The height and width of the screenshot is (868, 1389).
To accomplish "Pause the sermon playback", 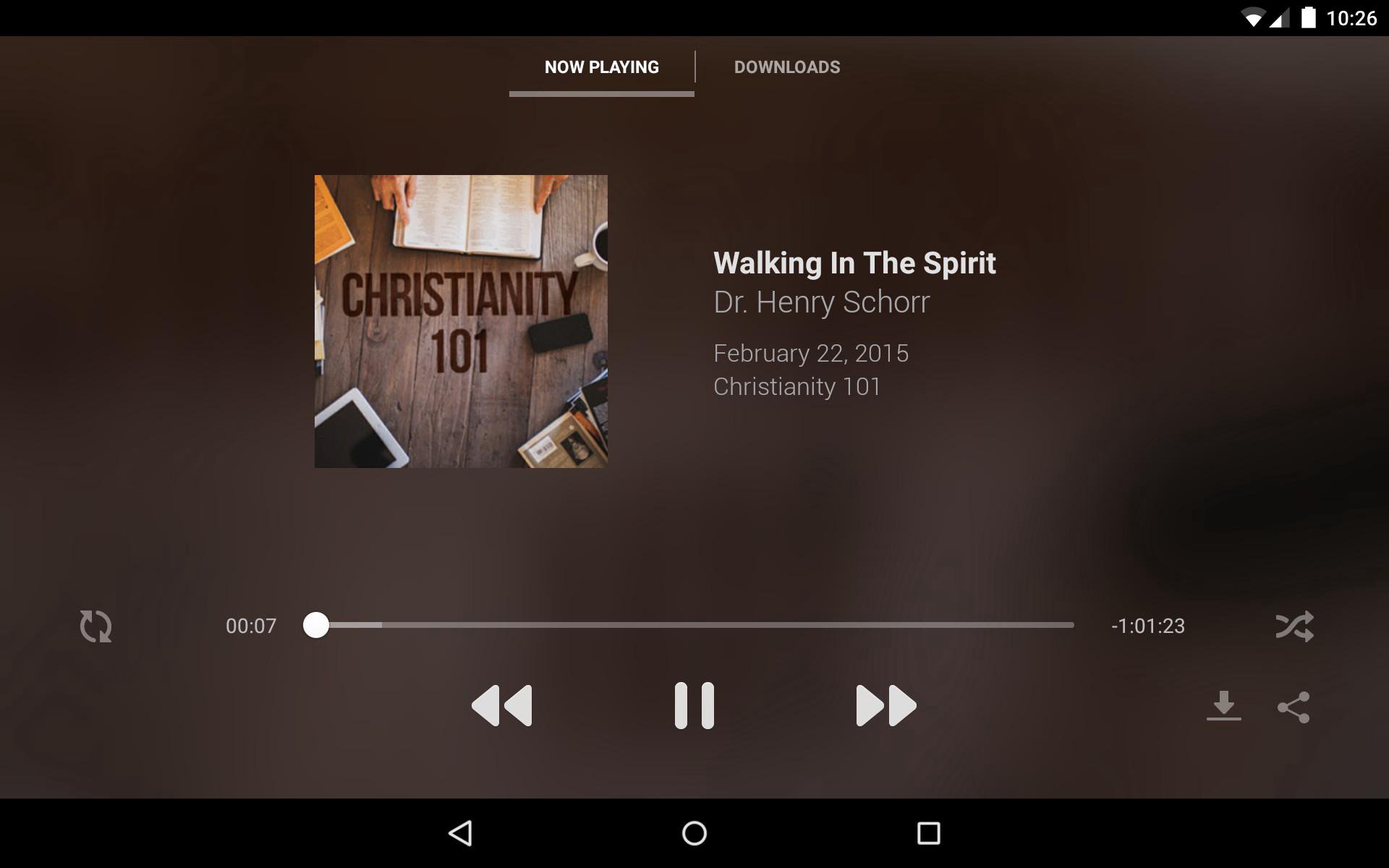I will [694, 705].
